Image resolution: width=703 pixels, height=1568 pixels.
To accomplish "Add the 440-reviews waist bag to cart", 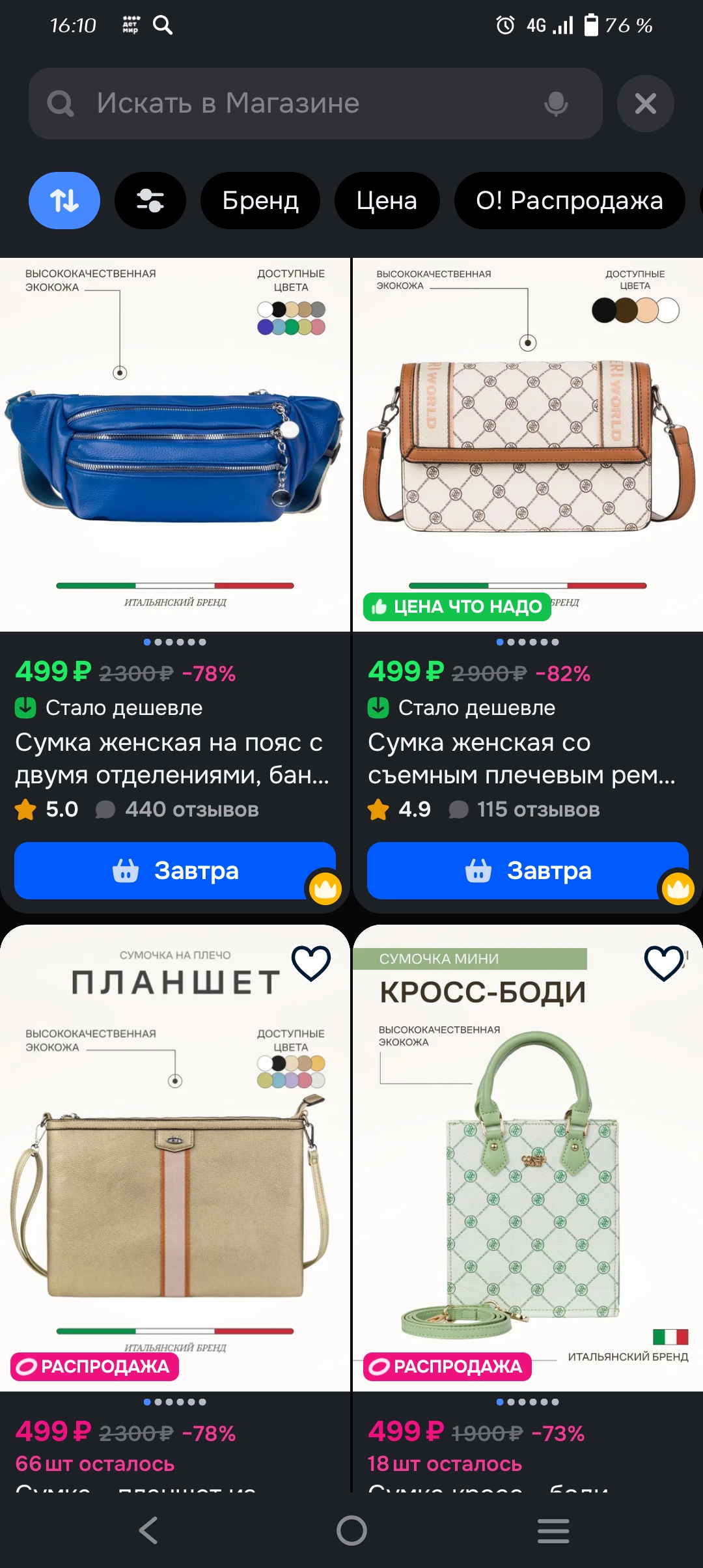I will [175, 871].
